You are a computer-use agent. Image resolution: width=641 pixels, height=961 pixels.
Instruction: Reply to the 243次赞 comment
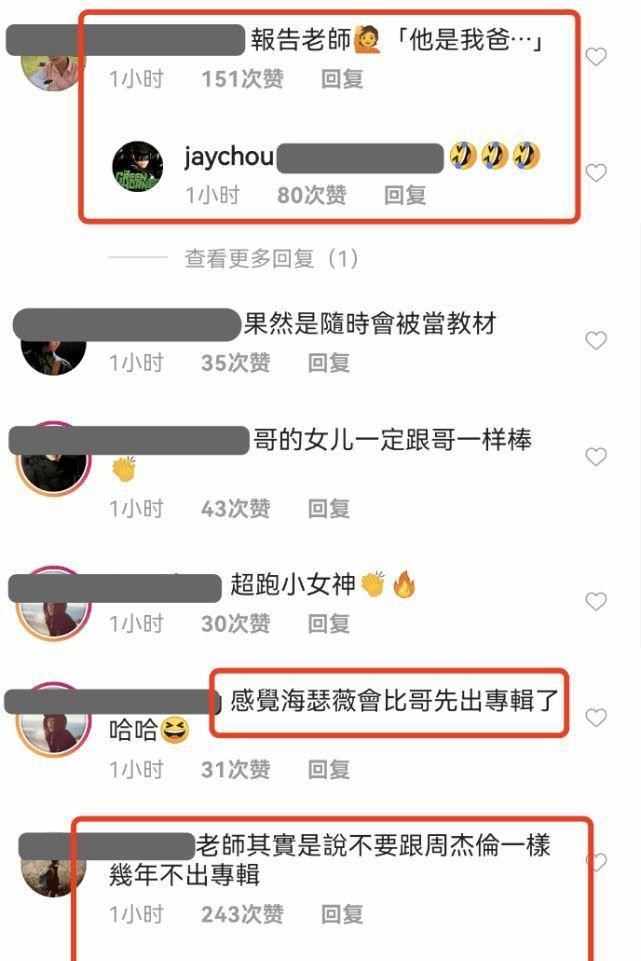pos(342,914)
